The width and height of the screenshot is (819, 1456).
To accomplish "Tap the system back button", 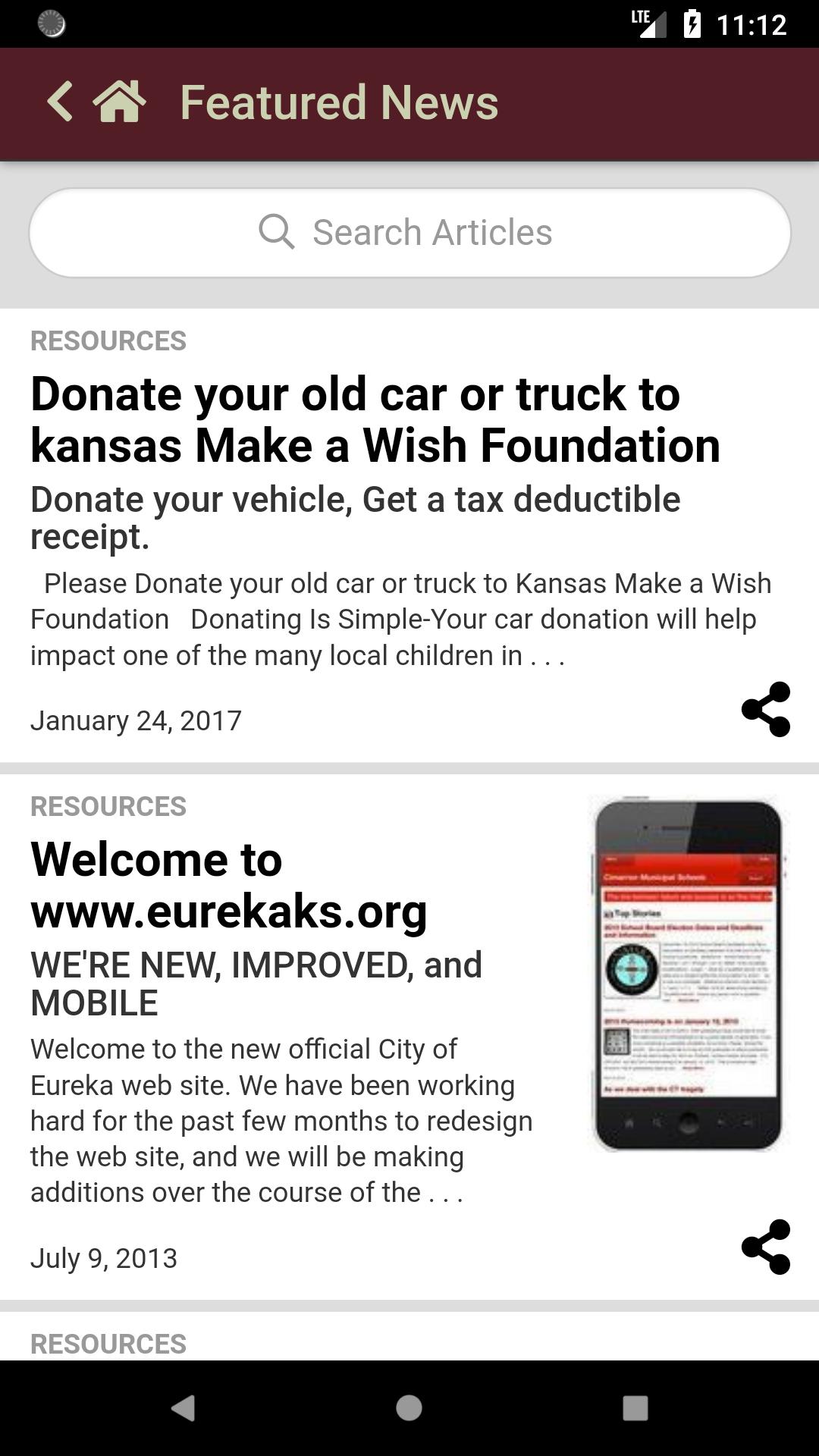I will [183, 1408].
